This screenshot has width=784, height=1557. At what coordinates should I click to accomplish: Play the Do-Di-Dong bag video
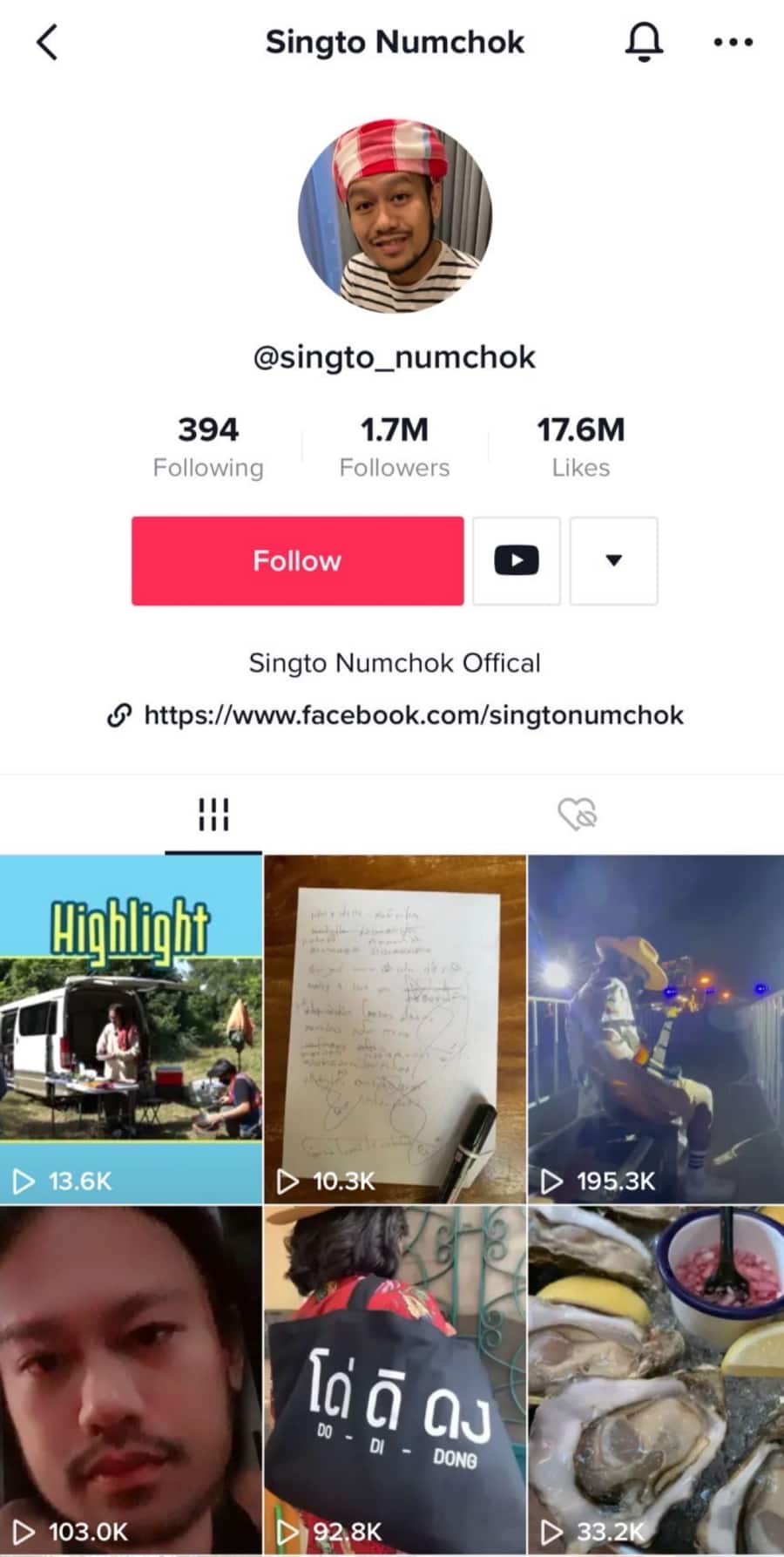pos(395,1381)
